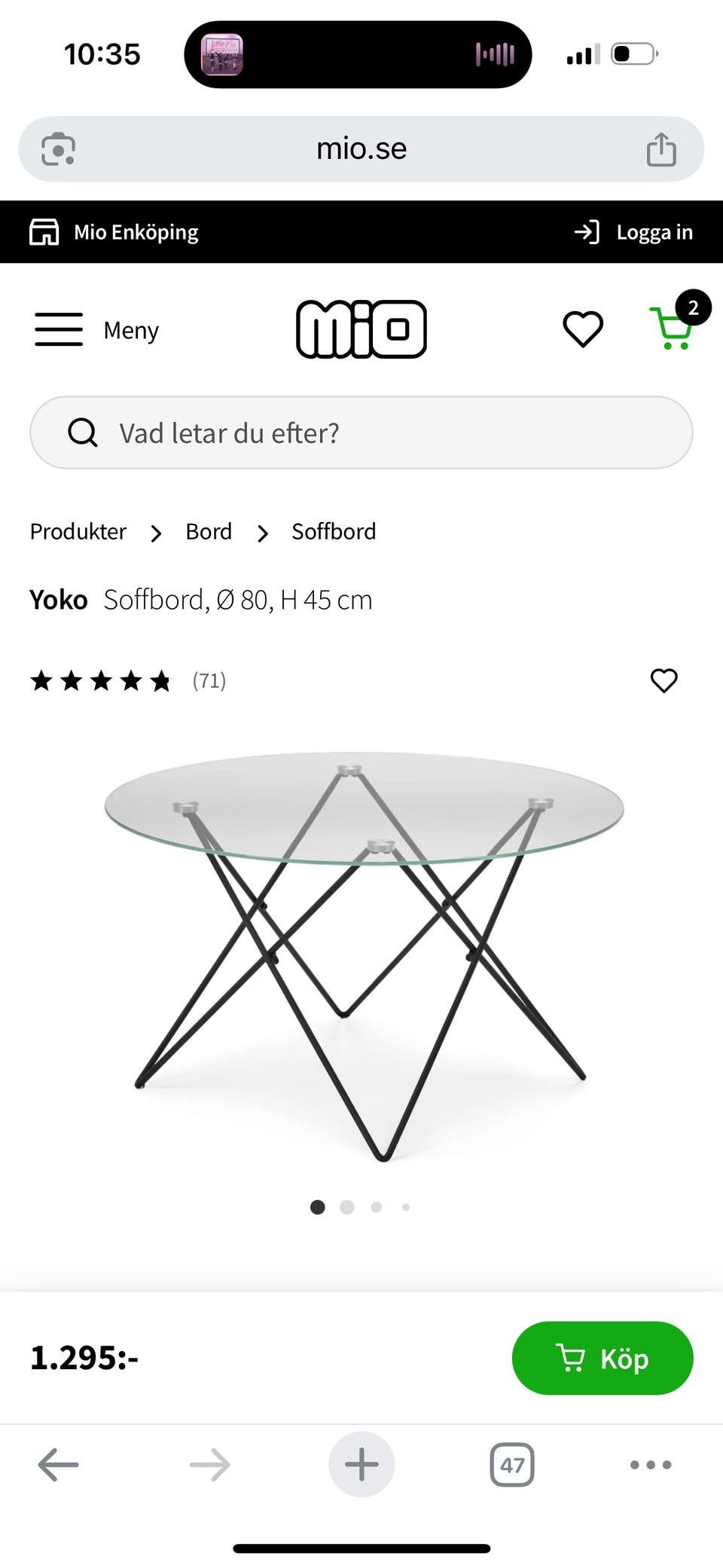
Task: Open the cart showing 2 items
Action: (x=673, y=329)
